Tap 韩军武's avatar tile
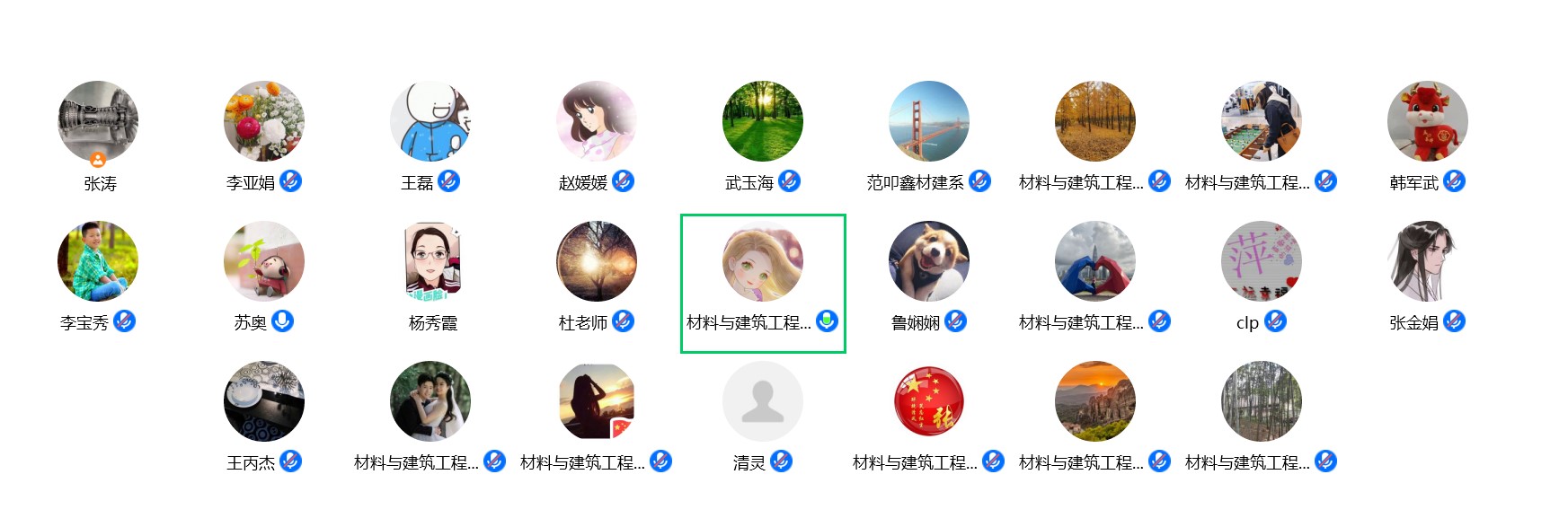Viewport: 1568px width, 527px height. click(x=1428, y=122)
